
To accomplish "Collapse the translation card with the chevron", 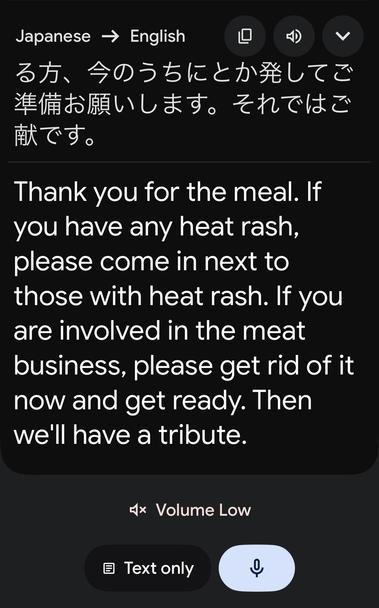I will (343, 36).
